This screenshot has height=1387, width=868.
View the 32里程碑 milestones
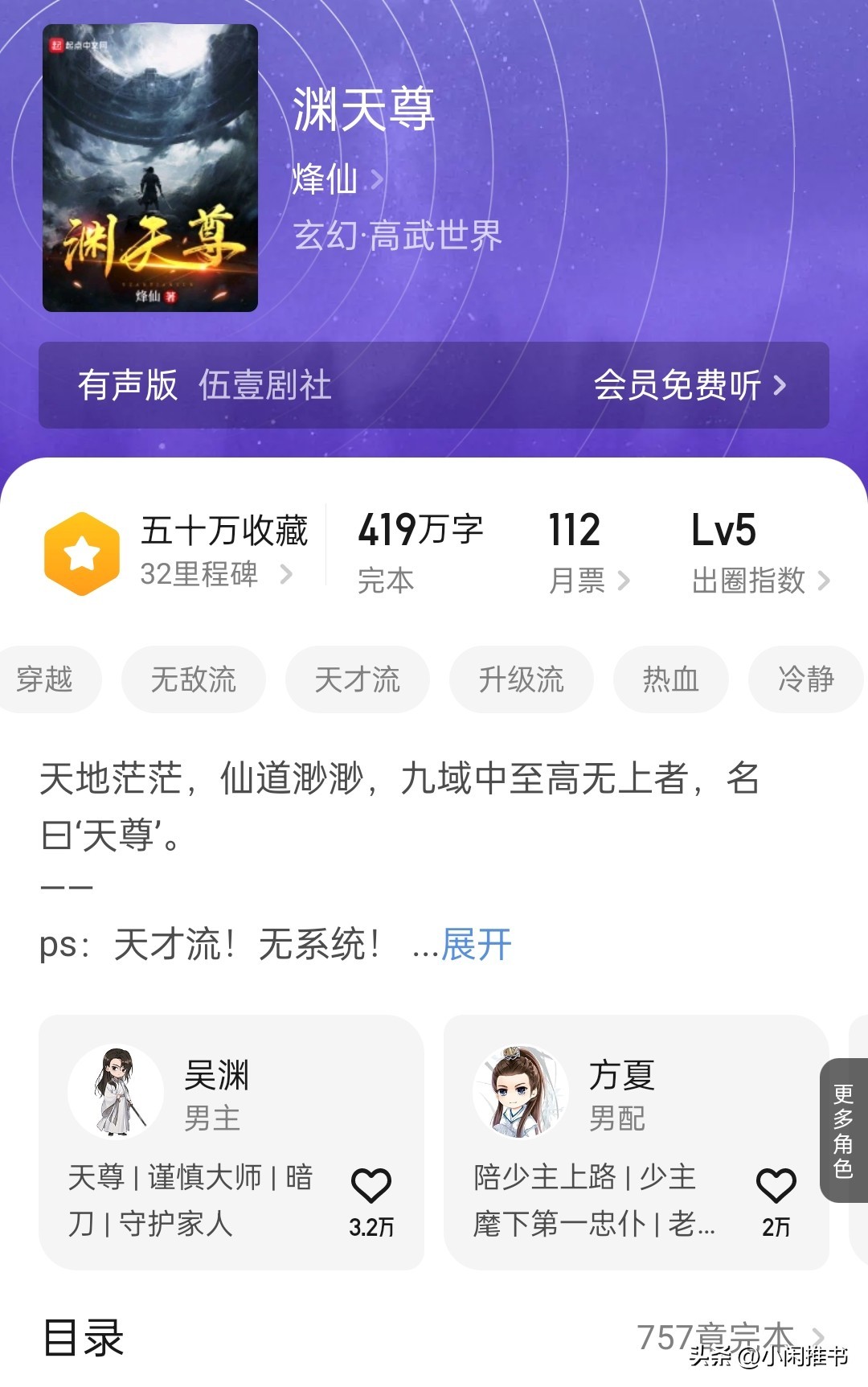pyautogui.click(x=215, y=574)
